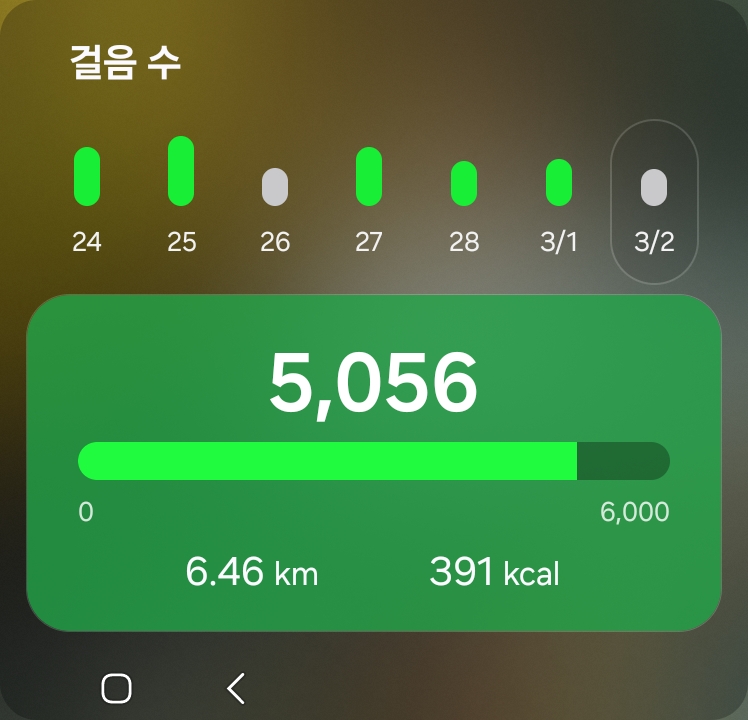Open the 5,056 steps detail card
This screenshot has height=720, width=748.
[x=373, y=462]
